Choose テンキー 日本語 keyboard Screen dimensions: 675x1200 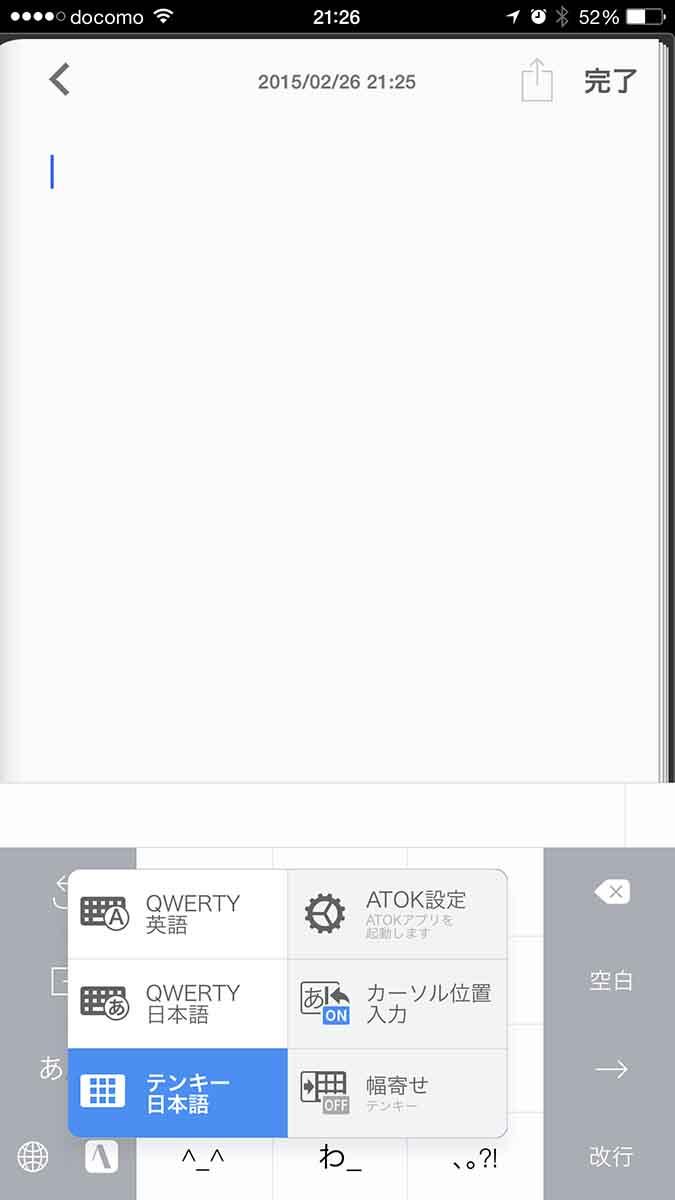(x=178, y=1092)
